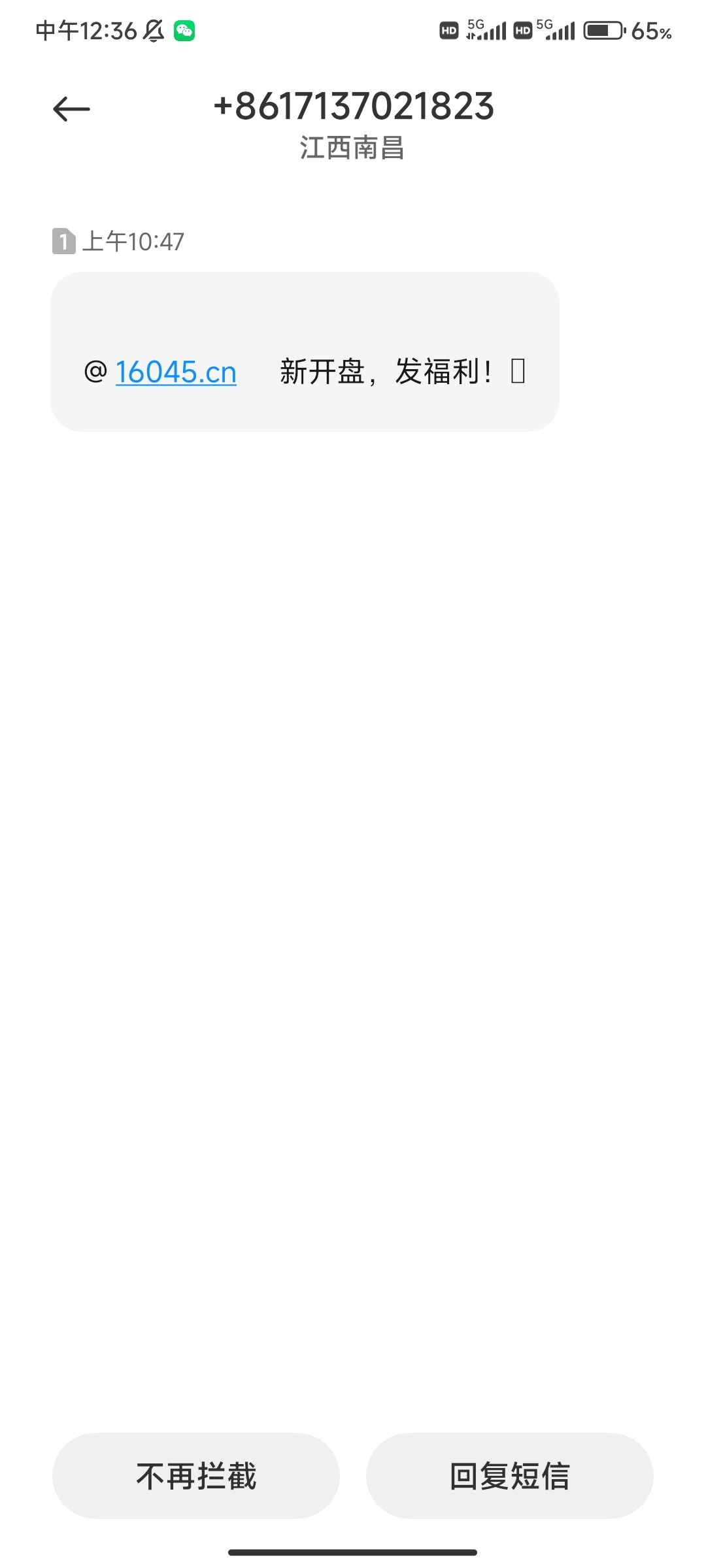Tap the 不再拦截 button
706x1568 pixels.
tap(196, 1475)
